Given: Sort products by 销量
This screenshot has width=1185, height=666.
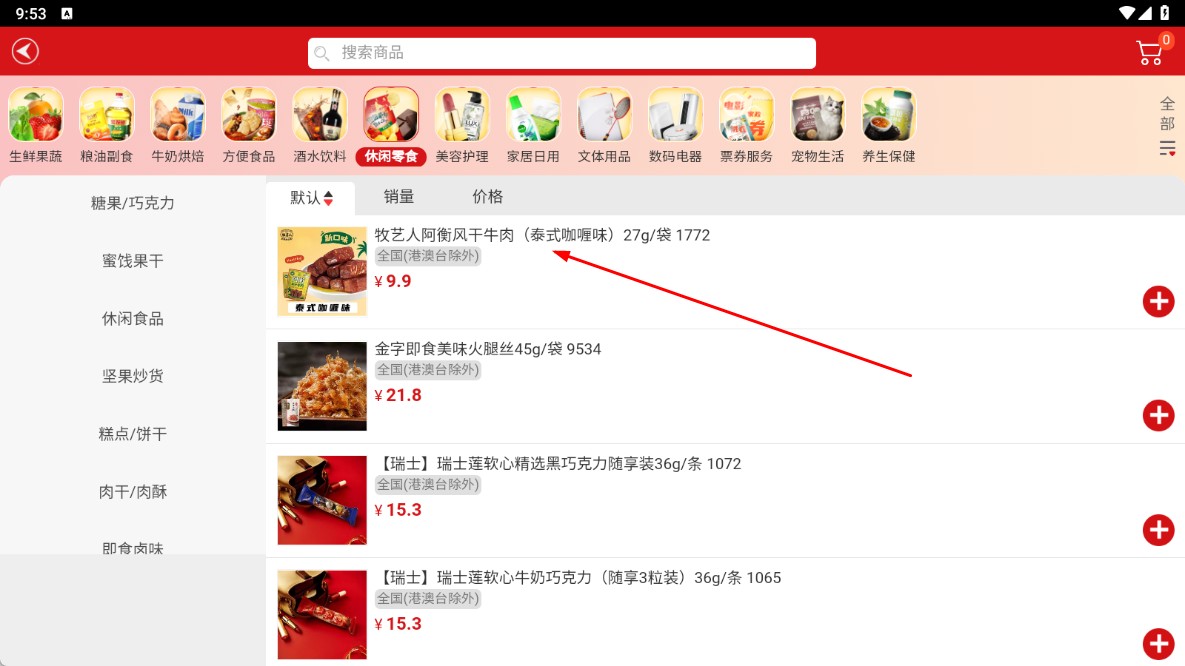Looking at the screenshot, I should (398, 197).
